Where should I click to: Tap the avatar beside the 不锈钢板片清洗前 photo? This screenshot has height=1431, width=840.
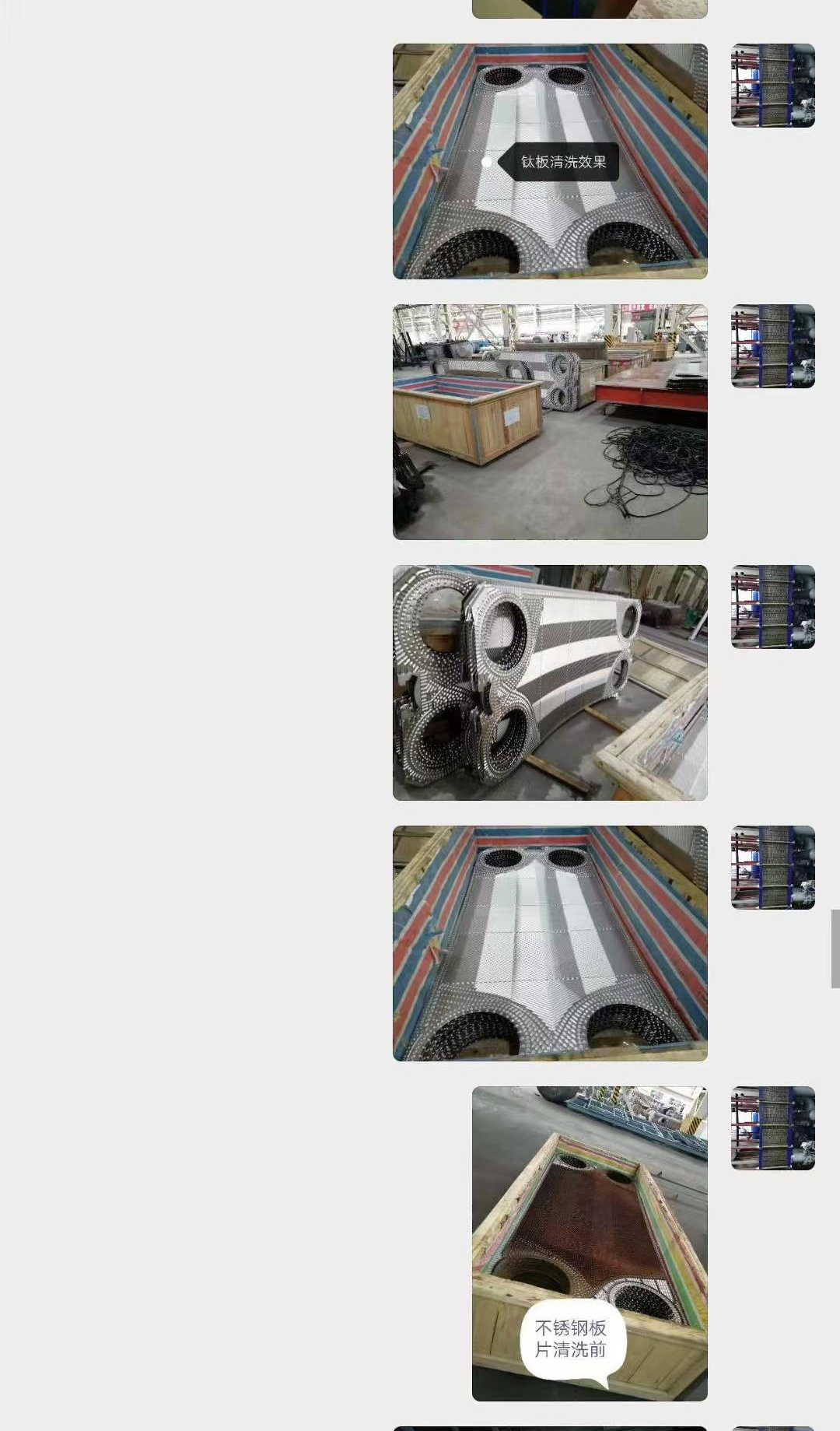pyautogui.click(x=772, y=1128)
